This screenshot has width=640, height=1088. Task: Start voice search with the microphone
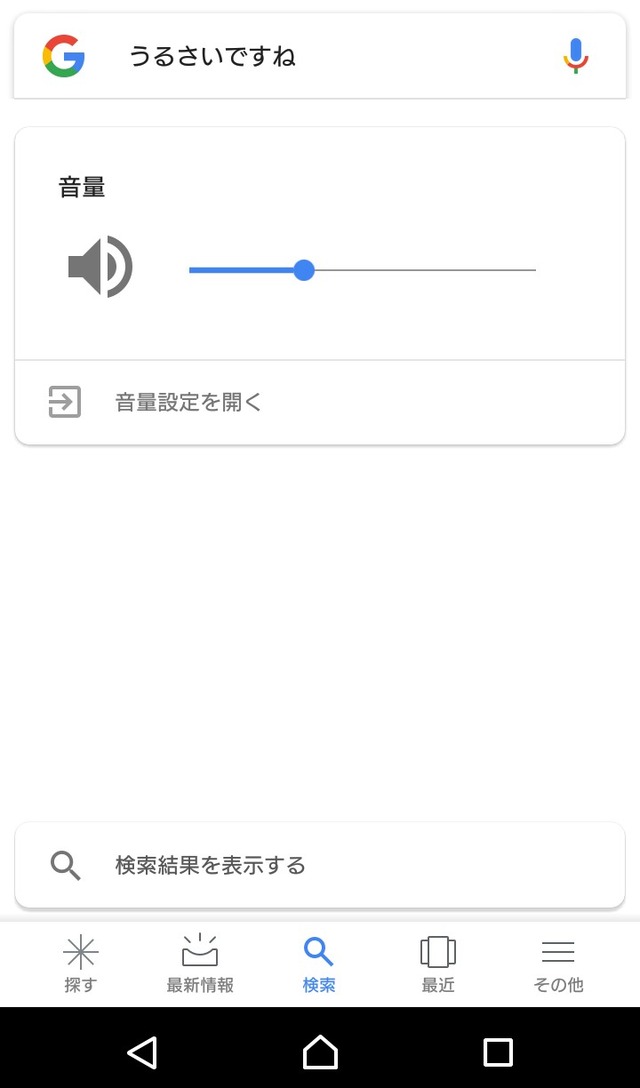(x=576, y=56)
